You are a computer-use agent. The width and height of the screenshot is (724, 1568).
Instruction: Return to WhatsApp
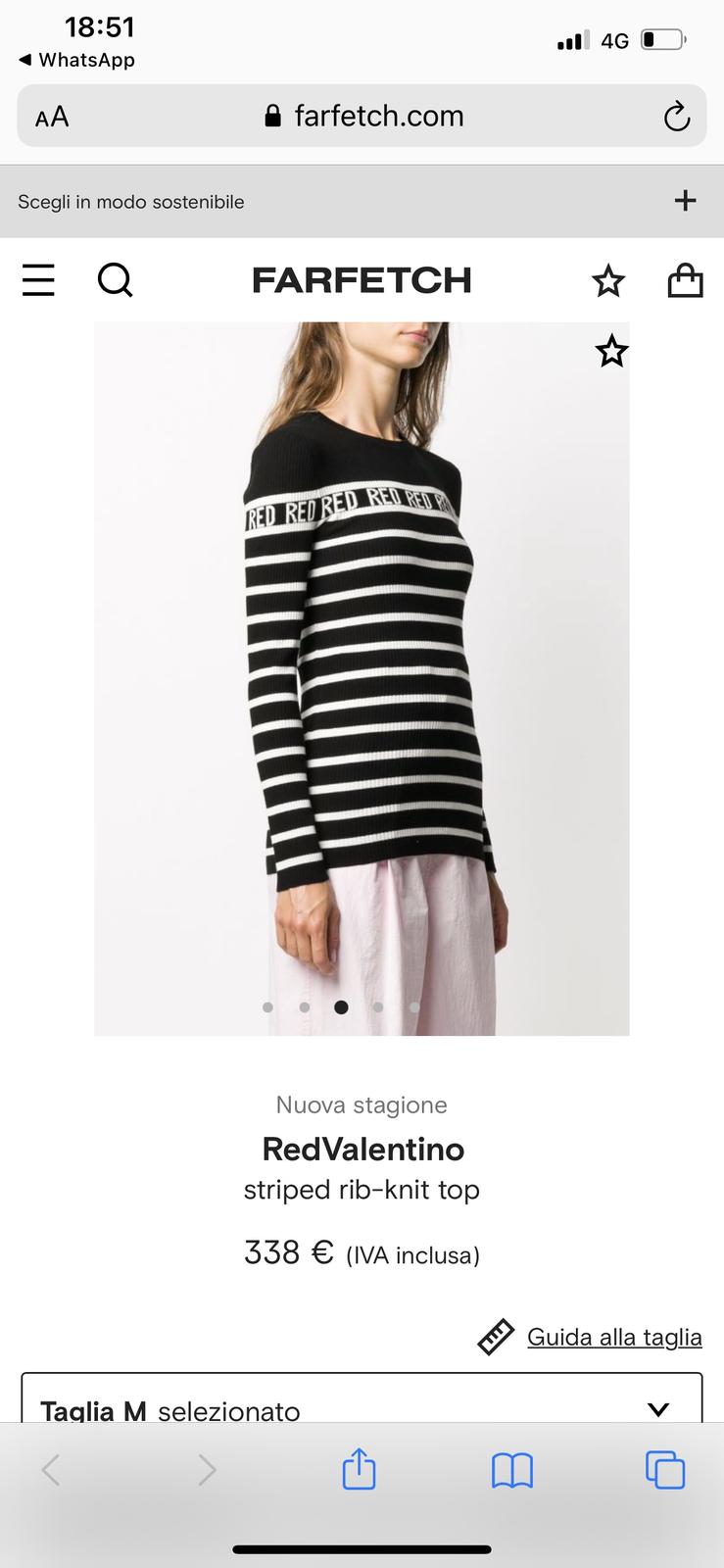76,60
